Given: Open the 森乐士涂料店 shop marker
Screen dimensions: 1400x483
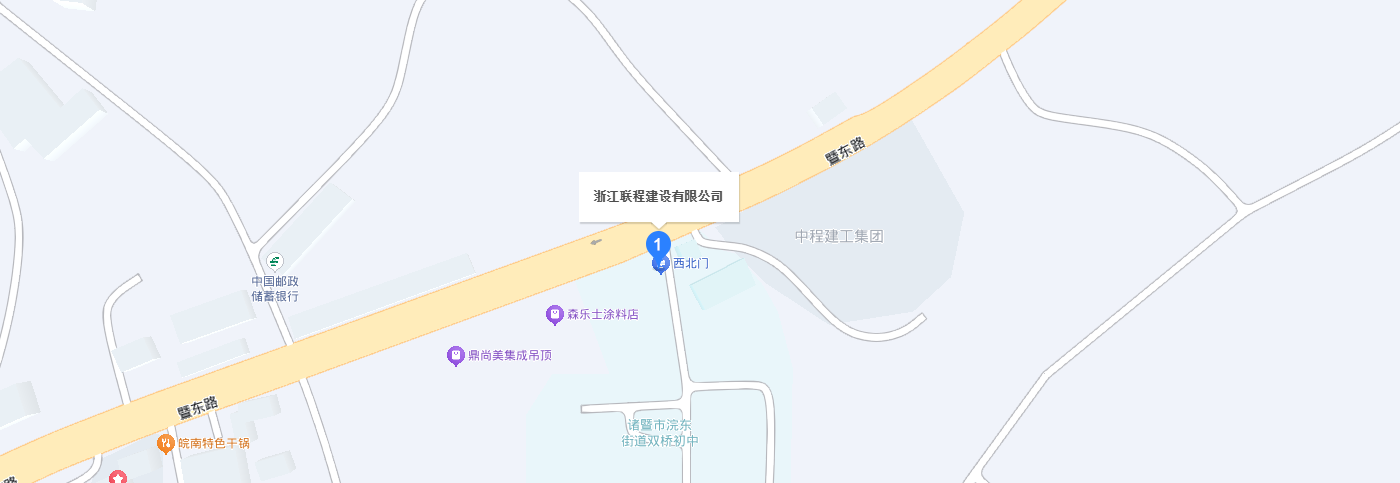Looking at the screenshot, I should (555, 315).
